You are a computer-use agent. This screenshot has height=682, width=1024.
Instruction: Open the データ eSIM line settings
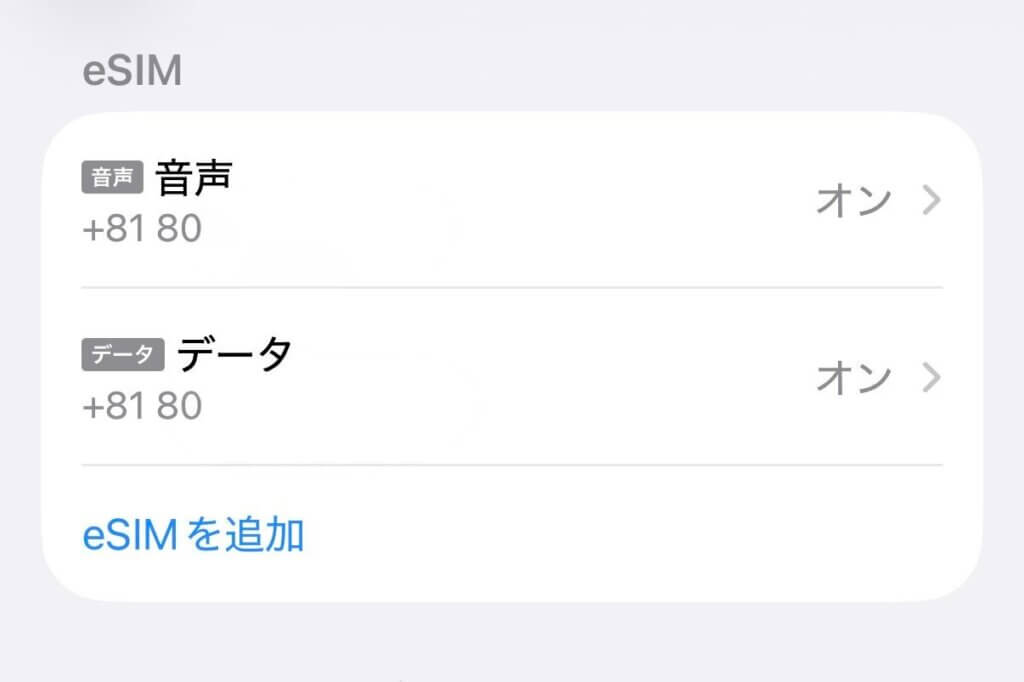click(x=510, y=378)
